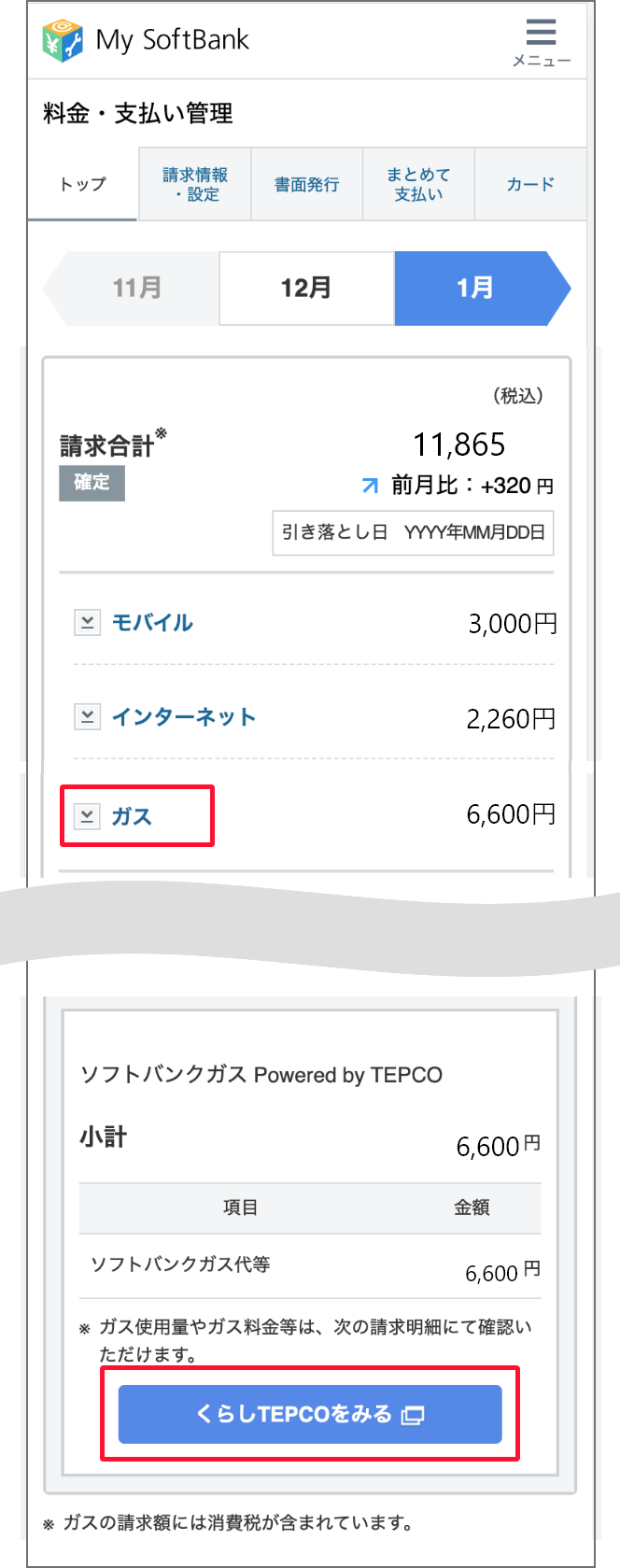Select the 11月 billing month
Image resolution: width=620 pixels, height=1568 pixels.
click(136, 288)
